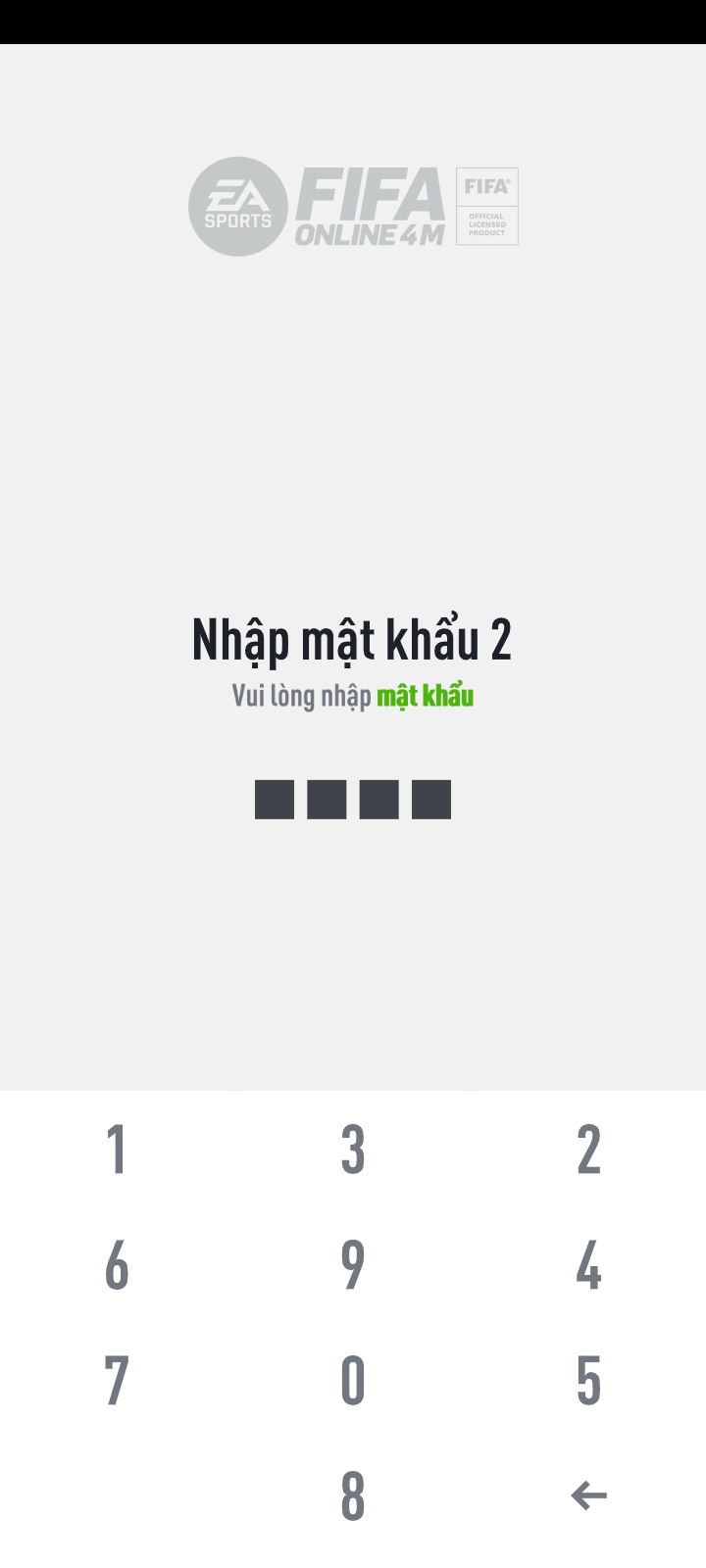Enter digit 1 on the keypad
This screenshot has height=1568, width=706.
[117, 1149]
